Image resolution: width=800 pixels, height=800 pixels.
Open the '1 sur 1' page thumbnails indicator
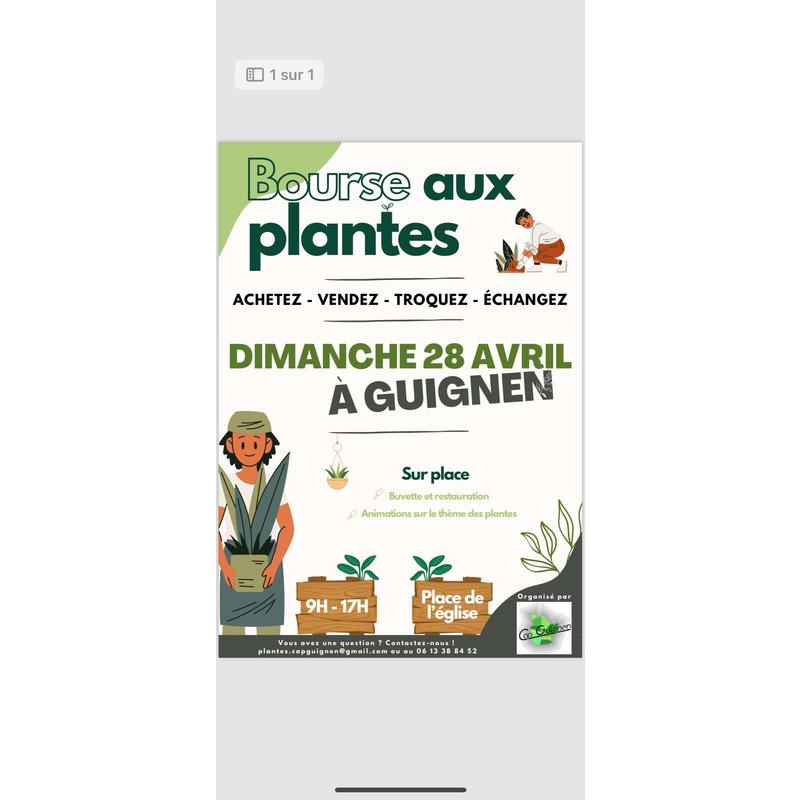(279, 74)
